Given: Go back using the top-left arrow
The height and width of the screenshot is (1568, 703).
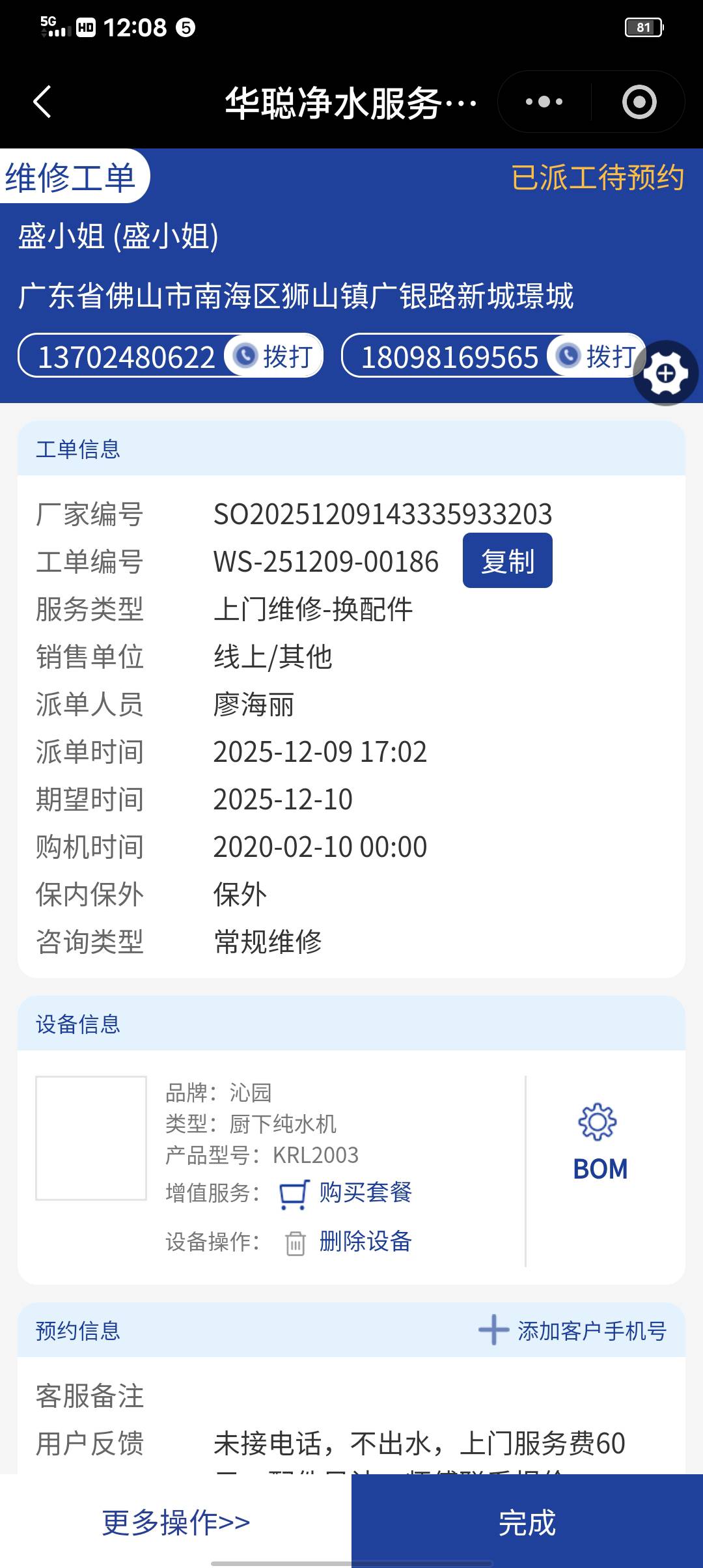Looking at the screenshot, I should 42,102.
